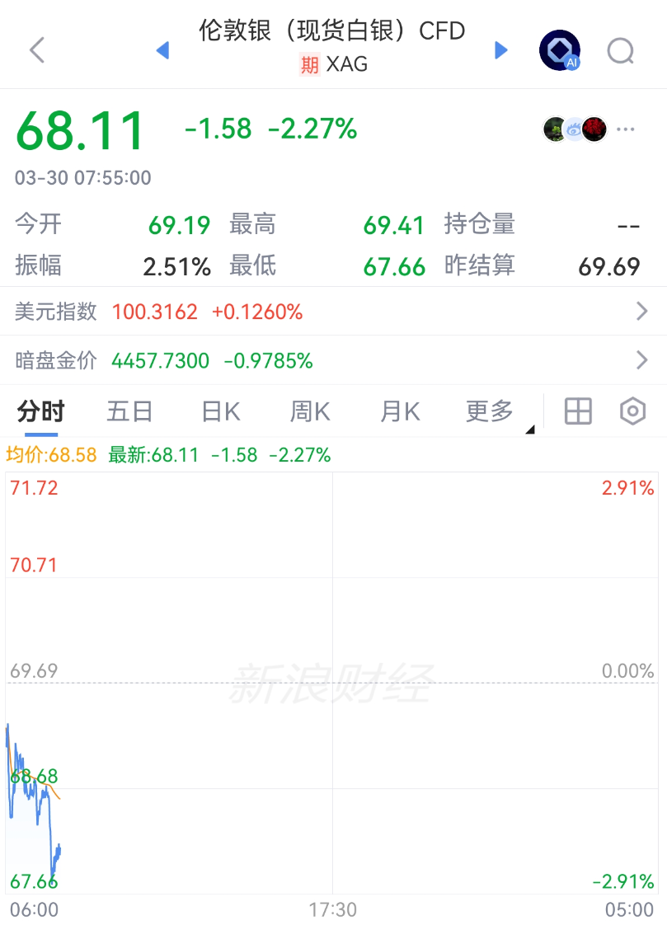Image resolution: width=667 pixels, height=925 pixels.
Task: Switch to the 五日 chart tab
Action: coord(130,411)
